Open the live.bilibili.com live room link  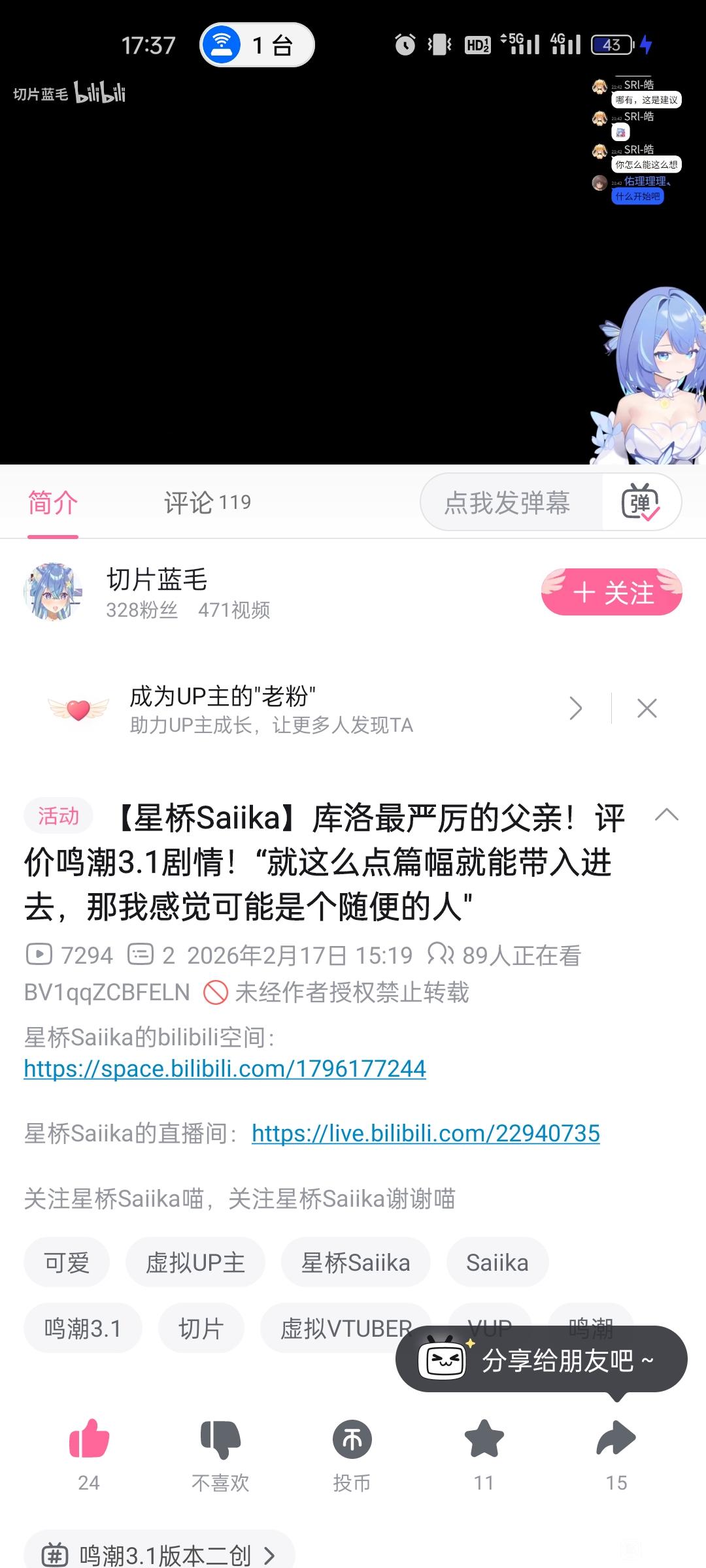pyautogui.click(x=426, y=1134)
